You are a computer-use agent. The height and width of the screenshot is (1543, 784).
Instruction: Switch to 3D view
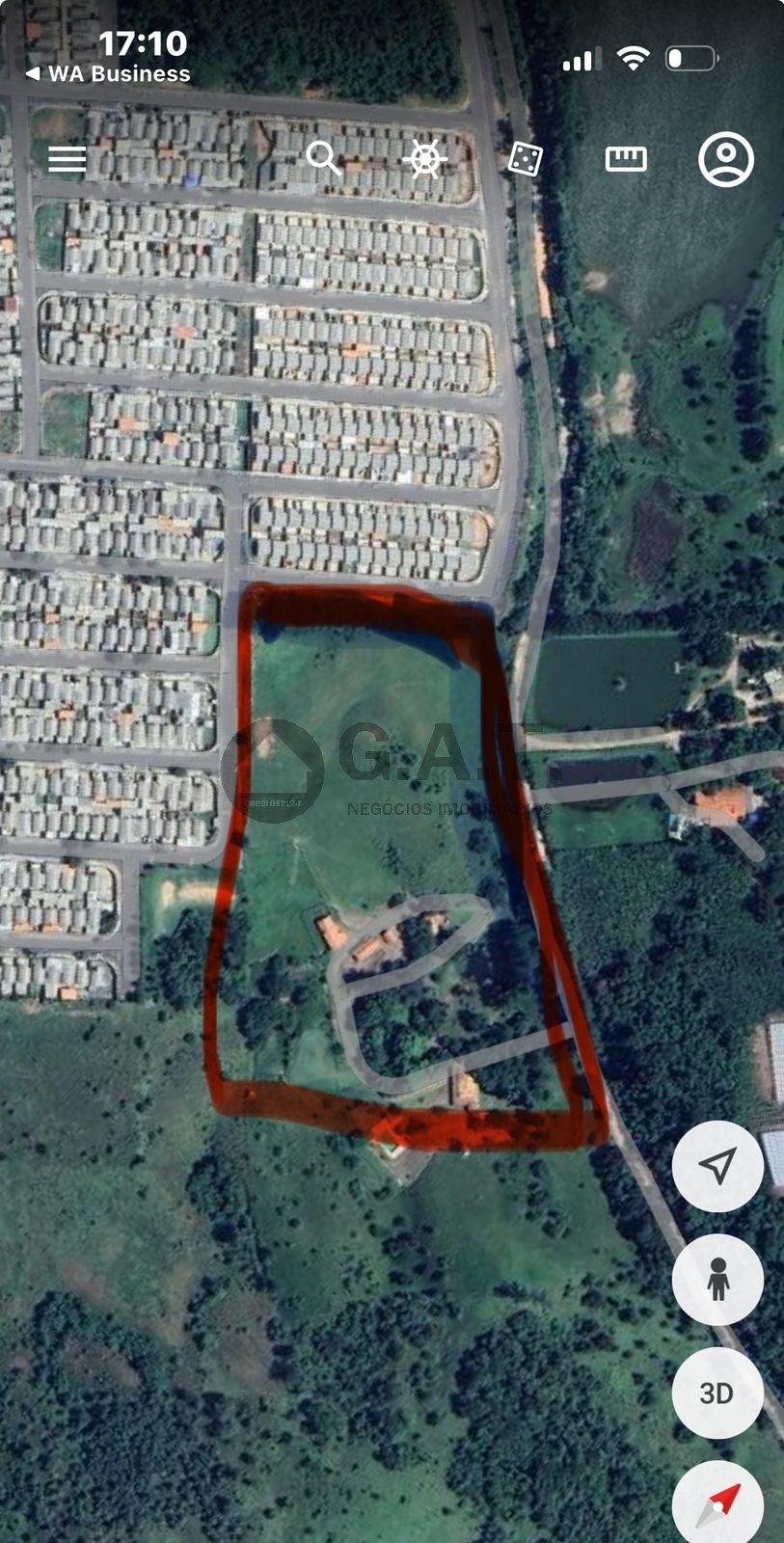(717, 1393)
